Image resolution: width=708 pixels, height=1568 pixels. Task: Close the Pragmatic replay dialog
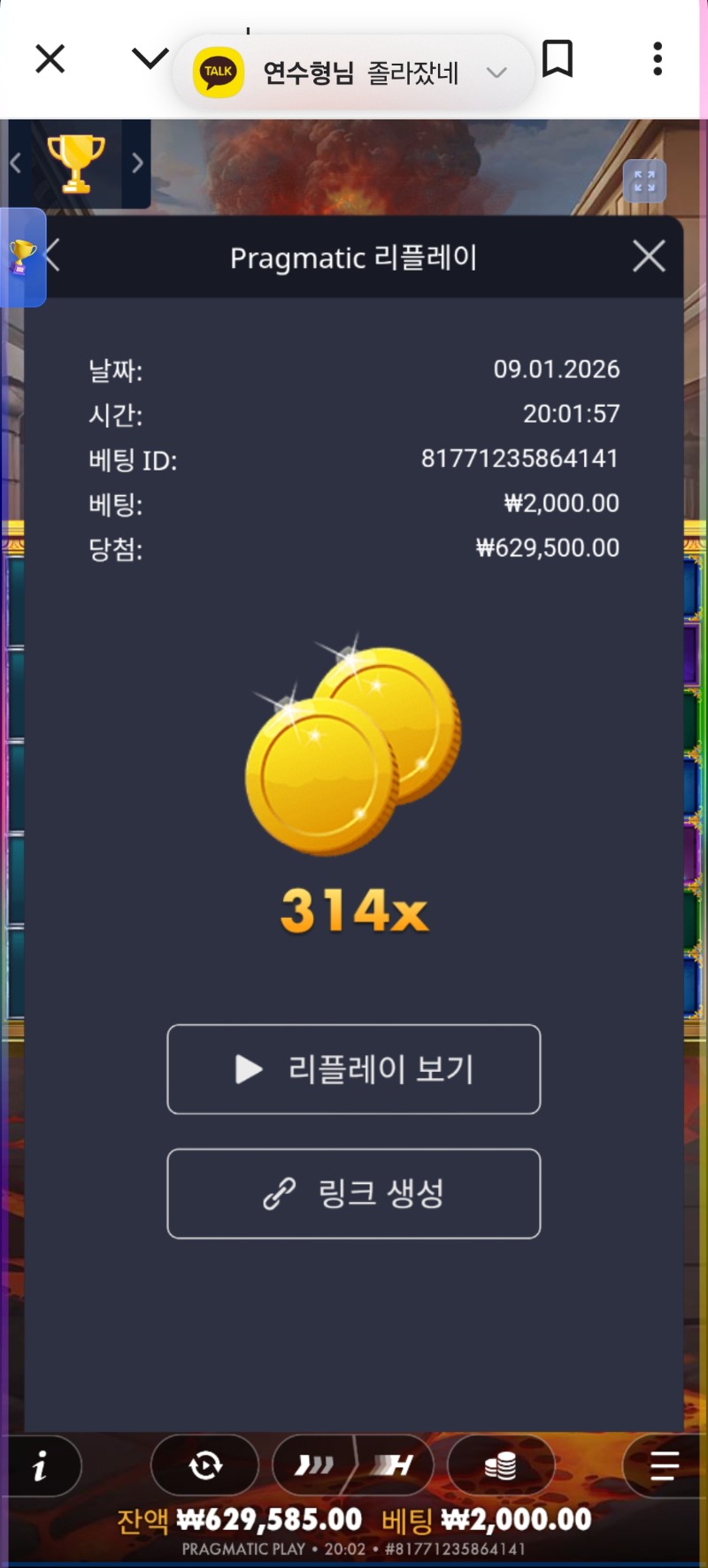[x=649, y=257]
